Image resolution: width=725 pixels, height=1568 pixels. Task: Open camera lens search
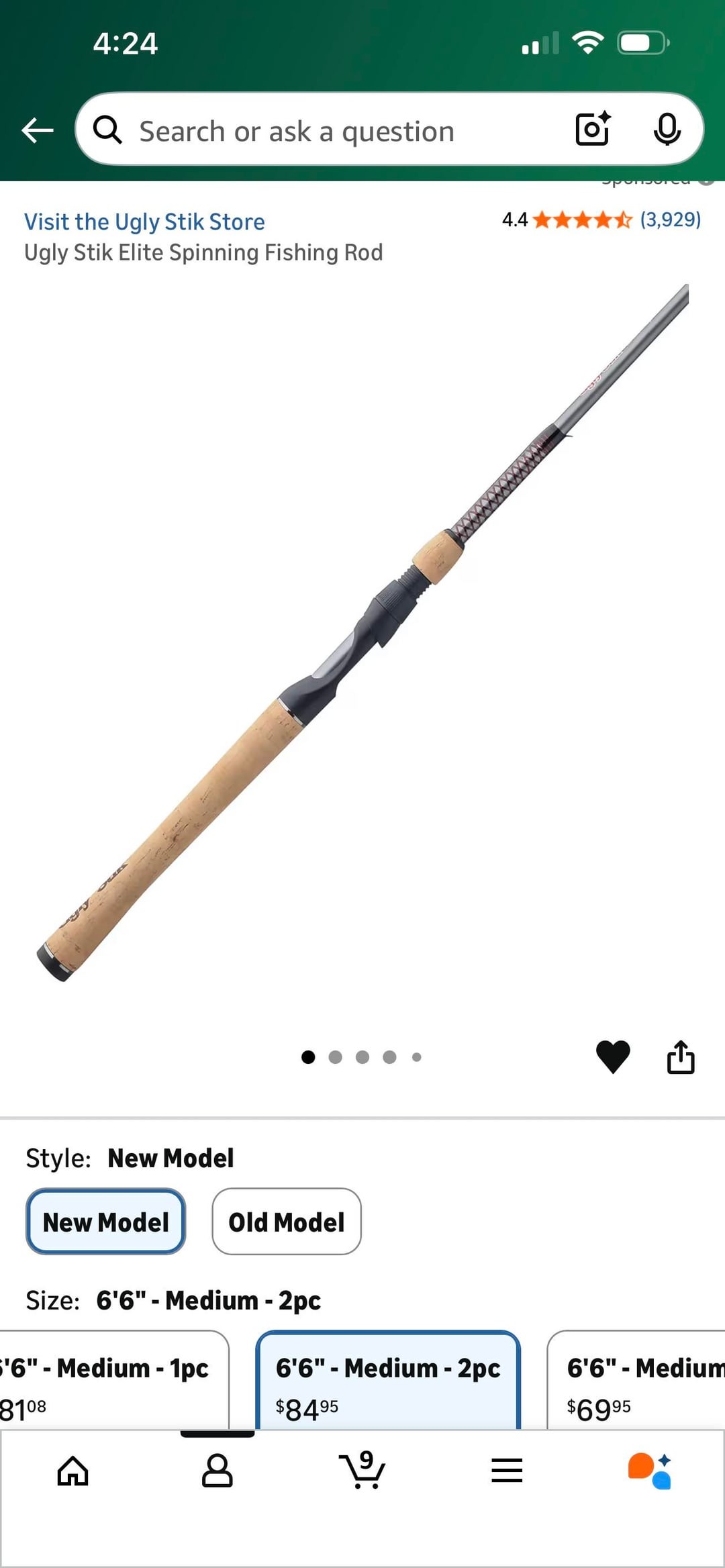coord(593,129)
